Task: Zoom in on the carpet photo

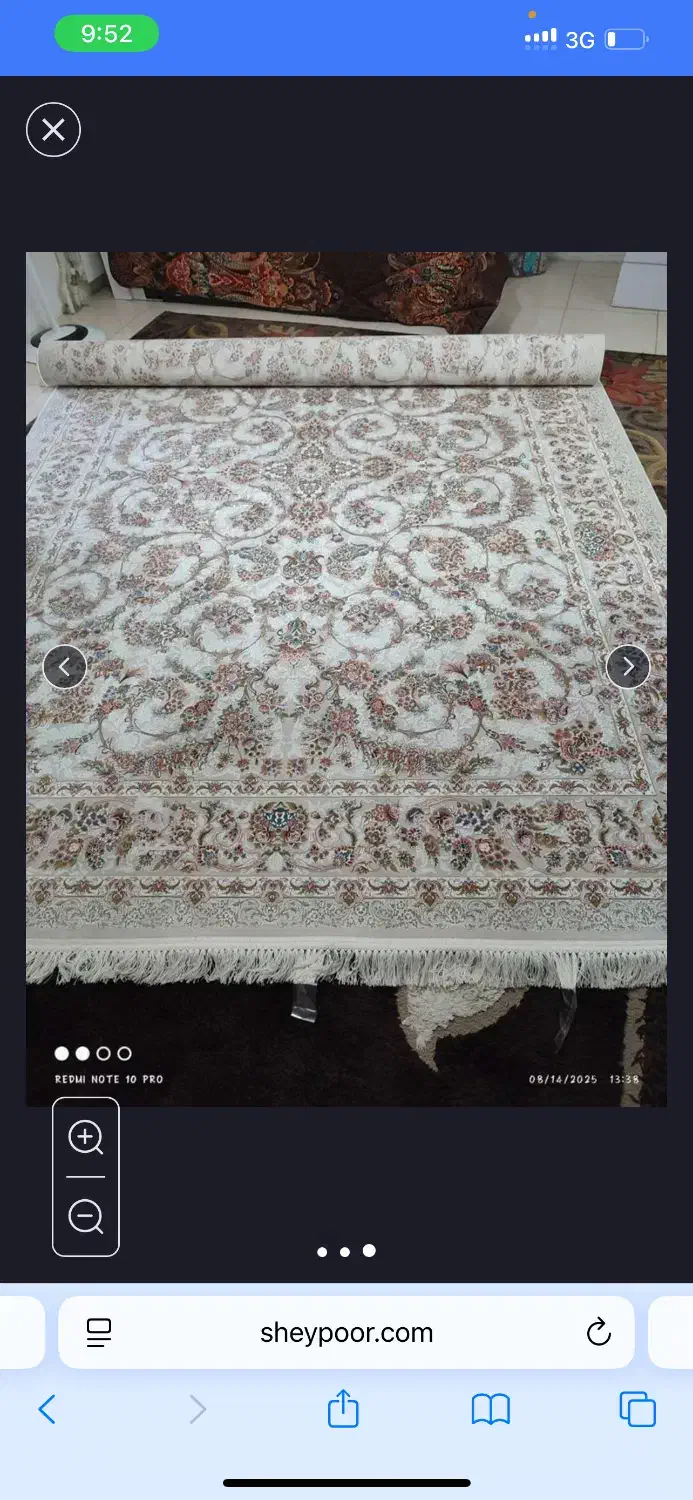Action: point(86,1138)
